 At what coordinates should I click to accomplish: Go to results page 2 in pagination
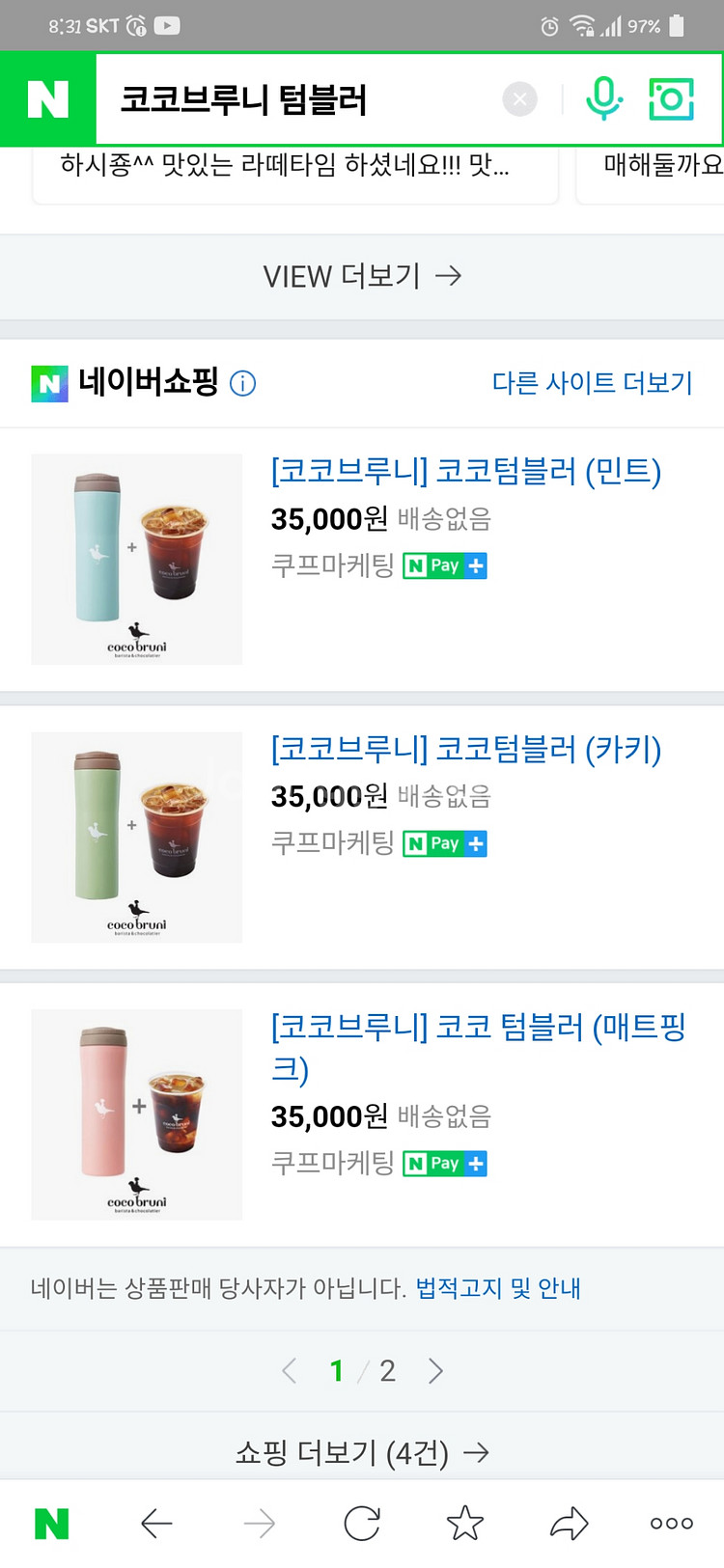click(389, 1370)
